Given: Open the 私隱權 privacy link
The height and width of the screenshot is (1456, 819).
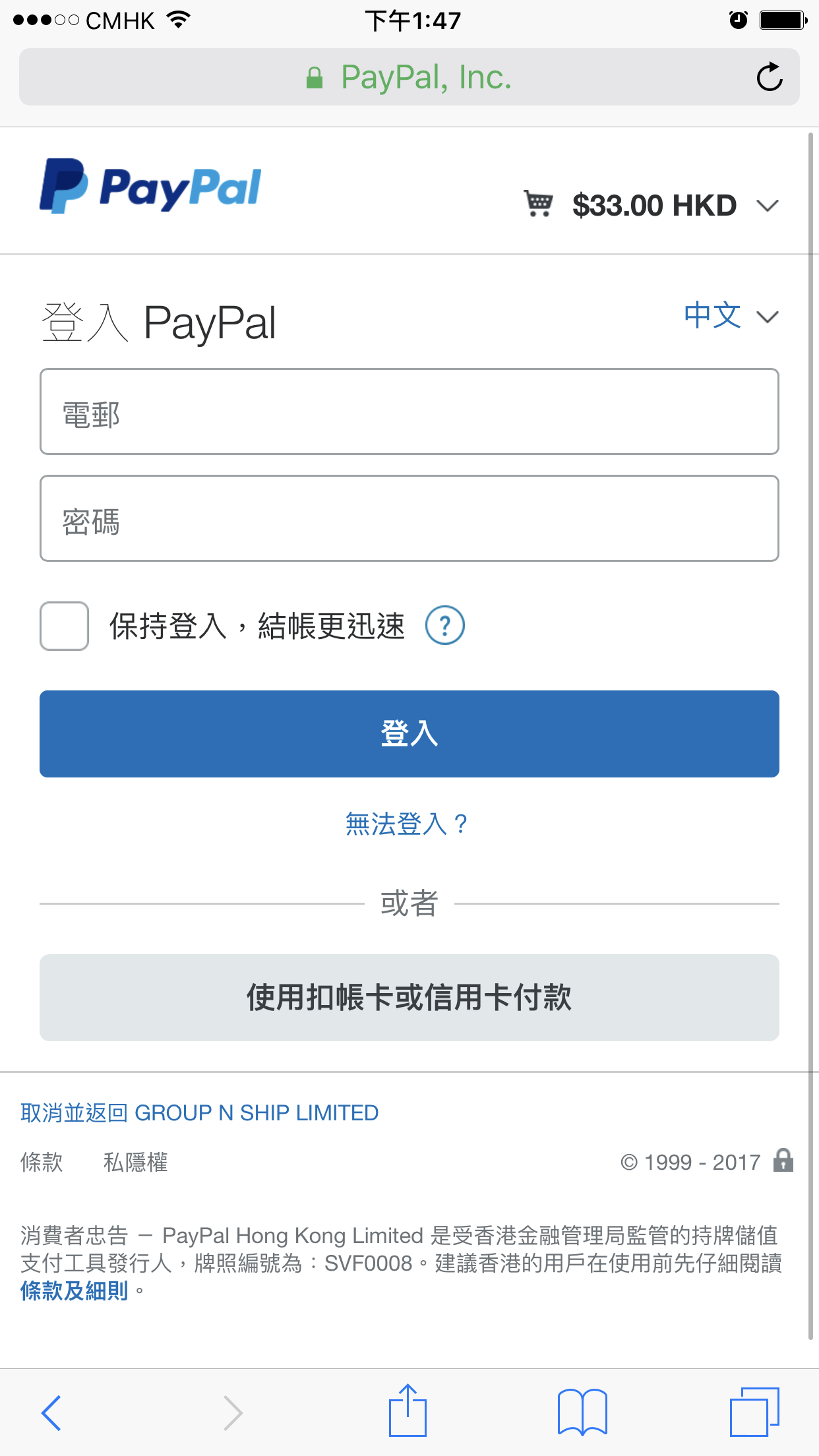Looking at the screenshot, I should [x=136, y=1162].
